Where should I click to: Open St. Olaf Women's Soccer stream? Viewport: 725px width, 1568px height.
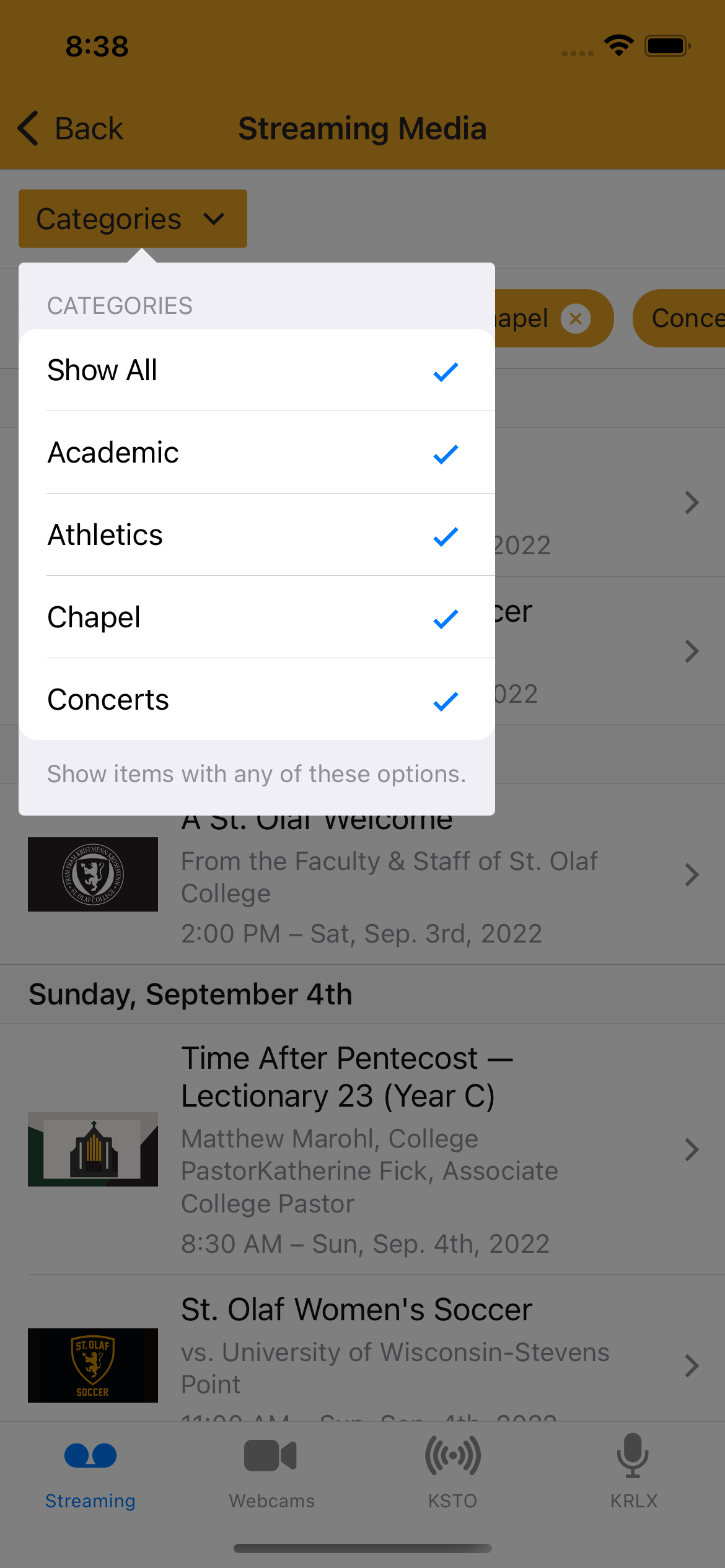372,1350
